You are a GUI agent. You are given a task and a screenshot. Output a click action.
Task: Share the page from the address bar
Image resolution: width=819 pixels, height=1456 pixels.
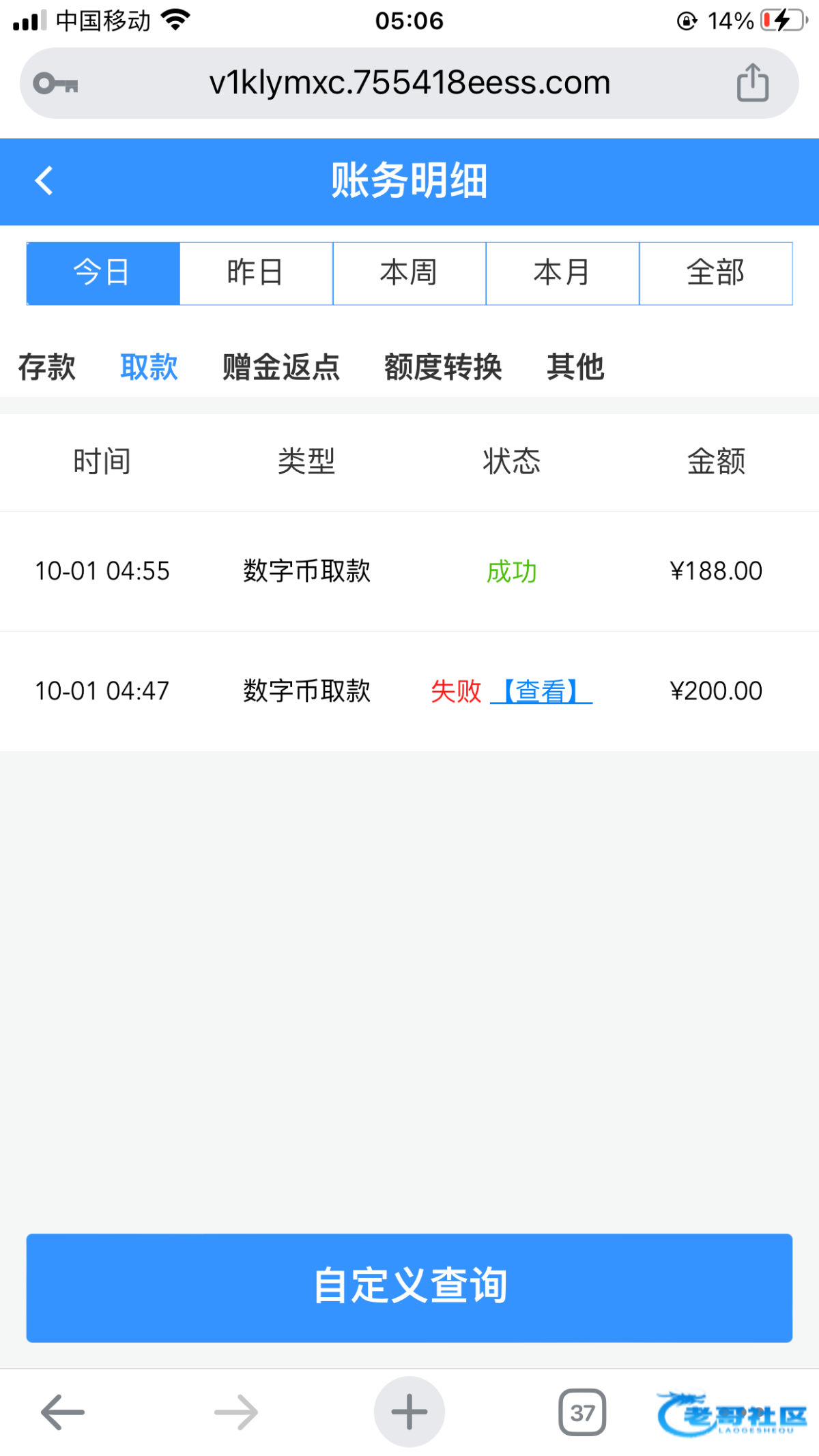752,83
